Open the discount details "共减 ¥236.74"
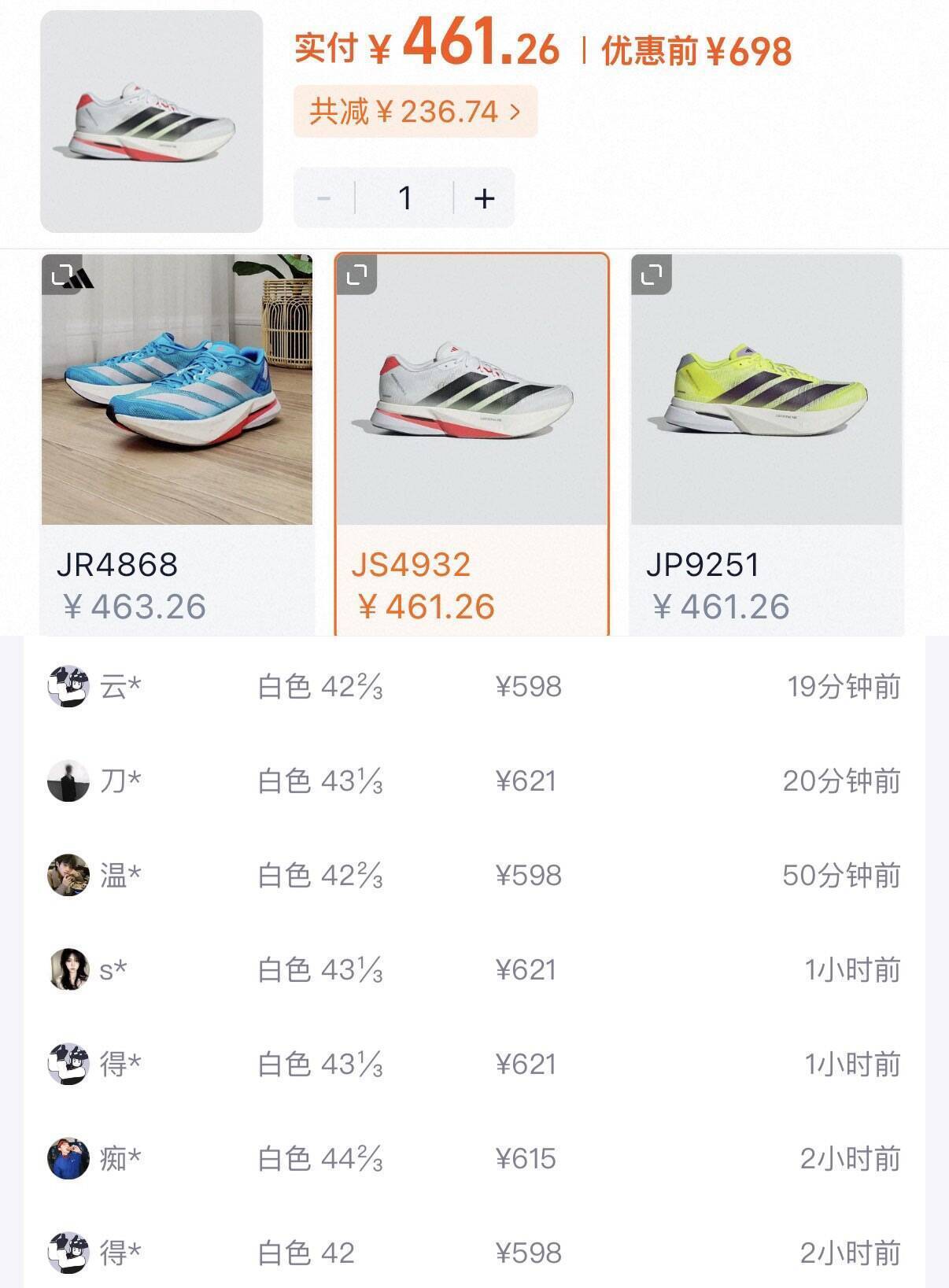 click(415, 112)
